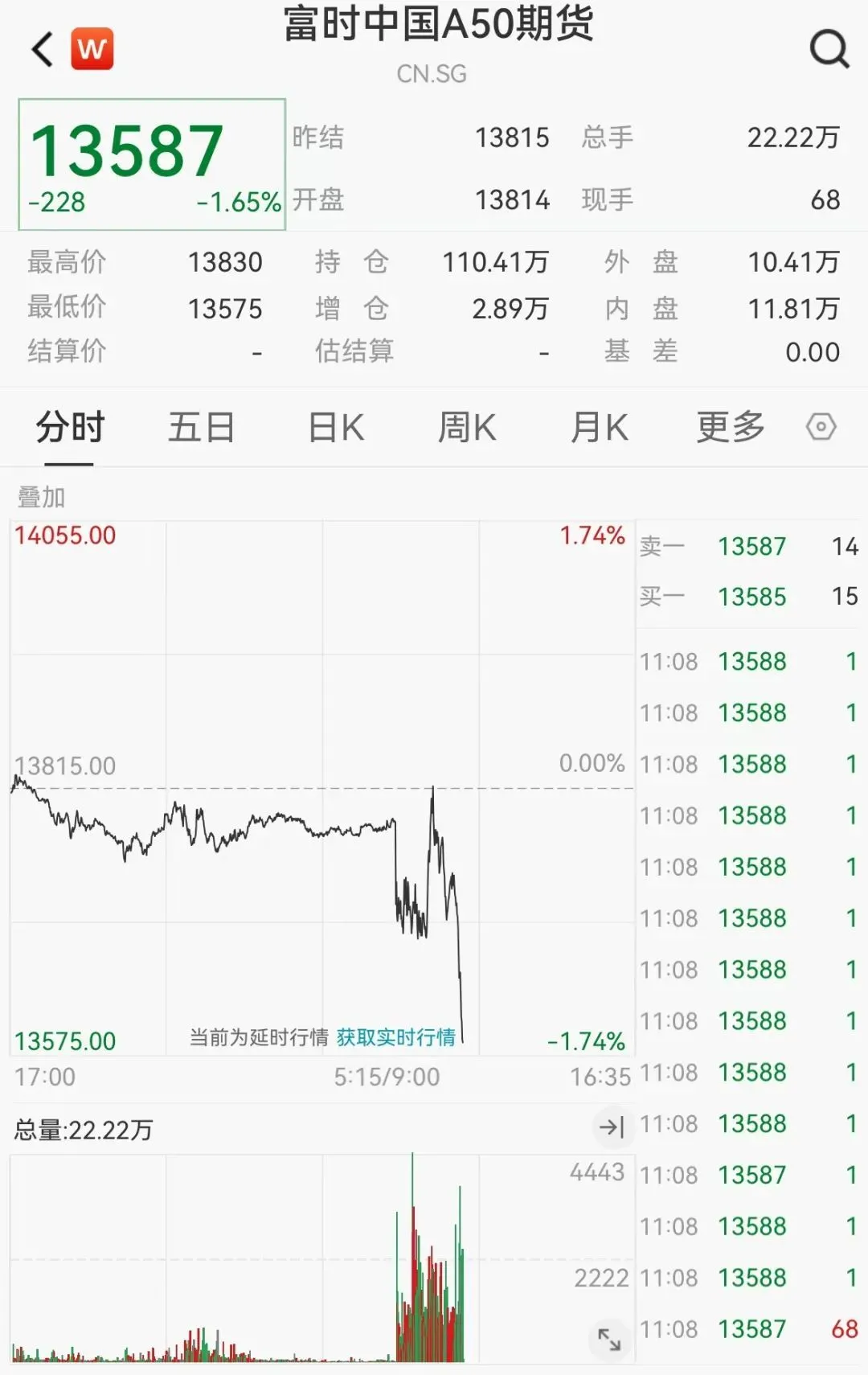Open the search magnifier icon
This screenshot has height=1375, width=868.
[829, 50]
